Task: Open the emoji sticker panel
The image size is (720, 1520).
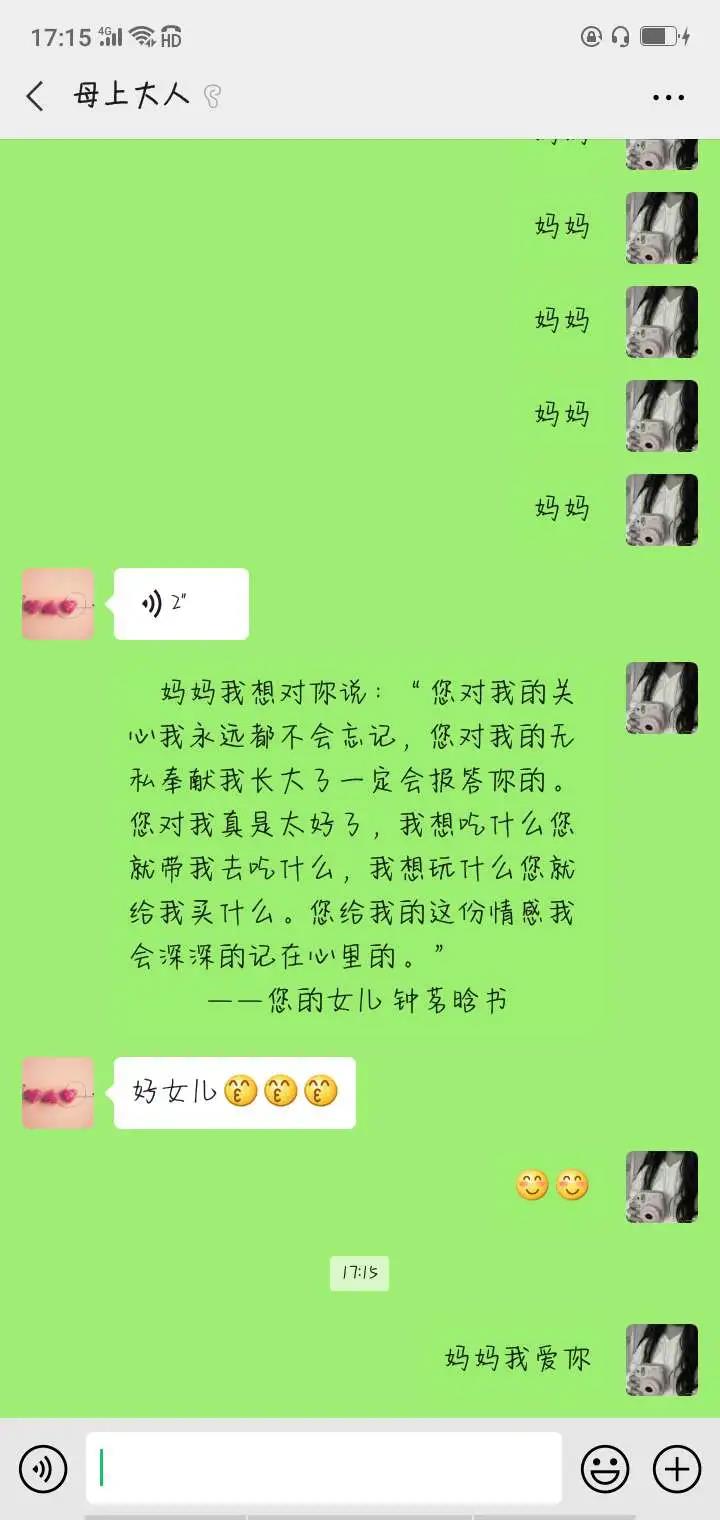Action: coord(605,1469)
